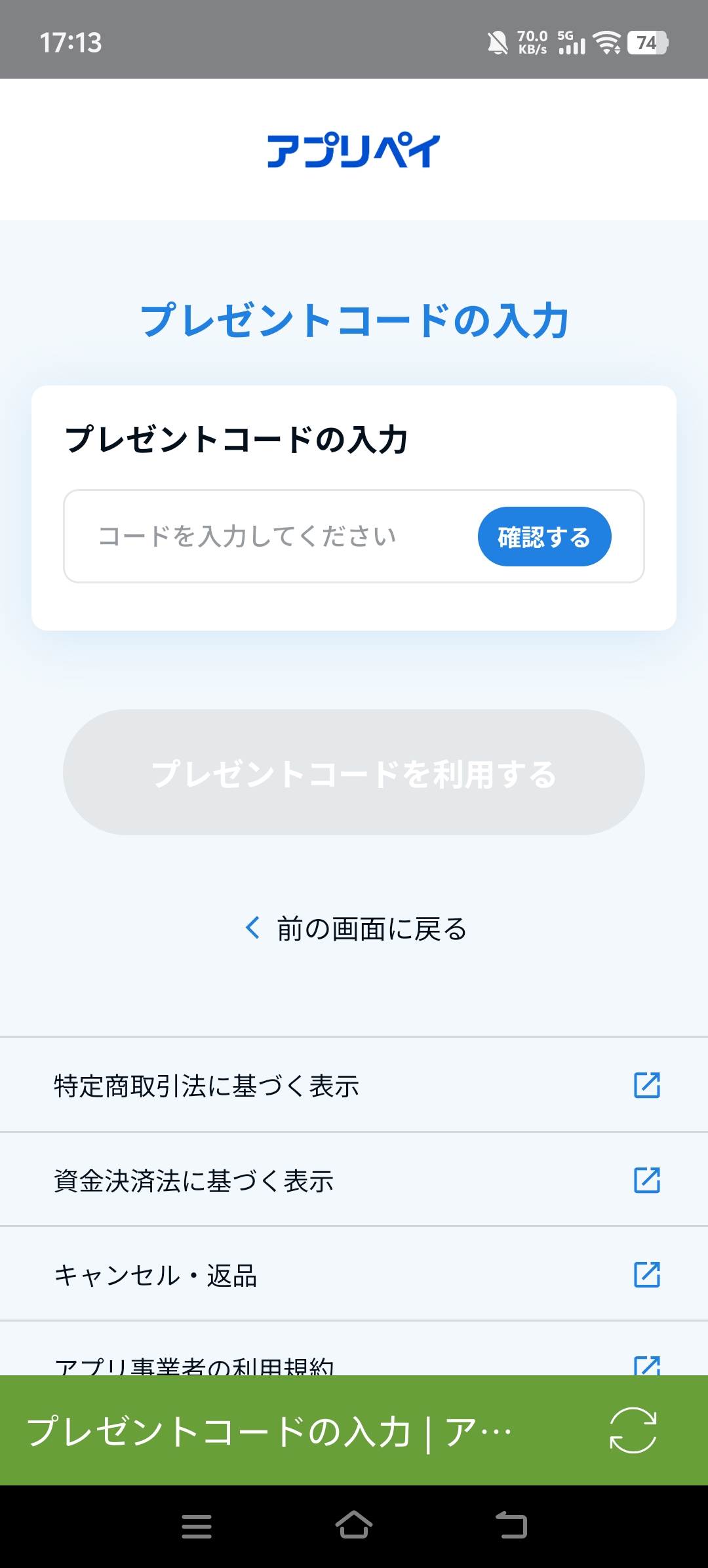Tap the system back button

tap(511, 1526)
